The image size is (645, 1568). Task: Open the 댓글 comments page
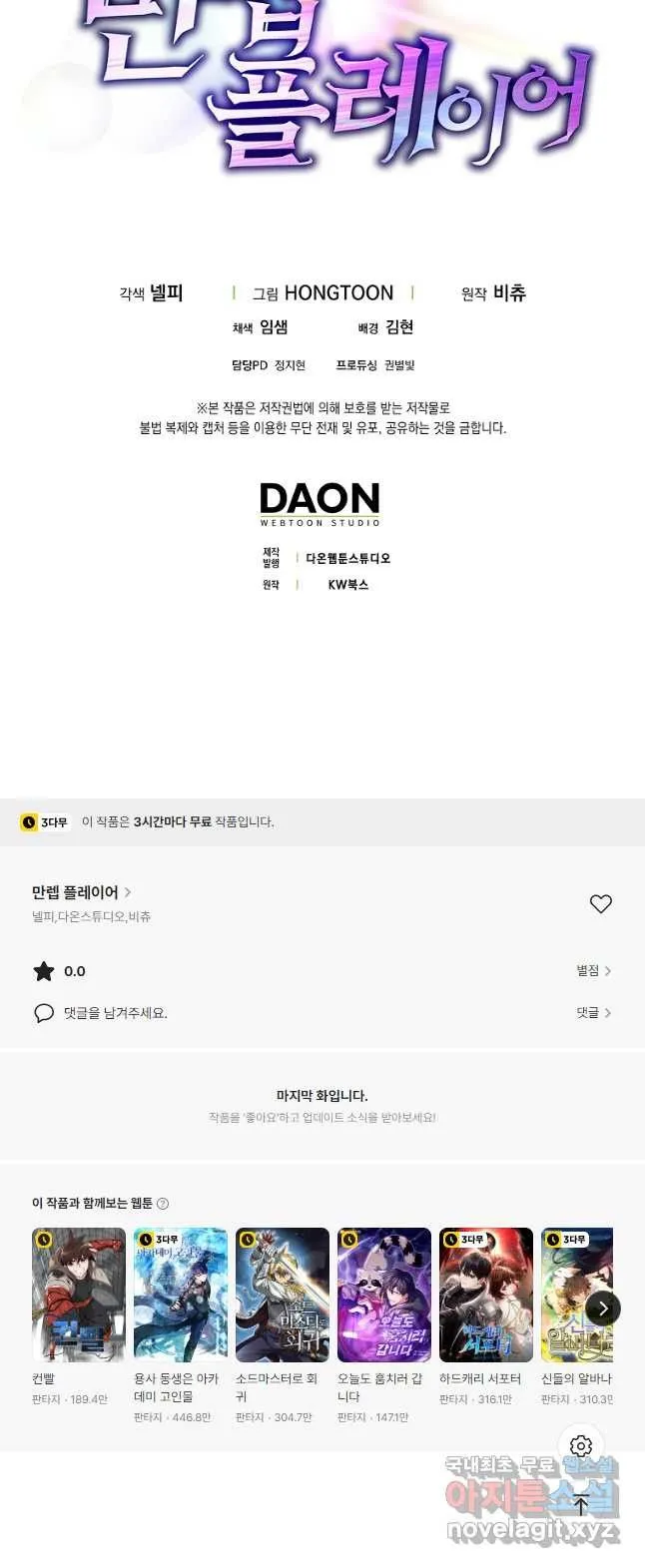click(593, 1012)
